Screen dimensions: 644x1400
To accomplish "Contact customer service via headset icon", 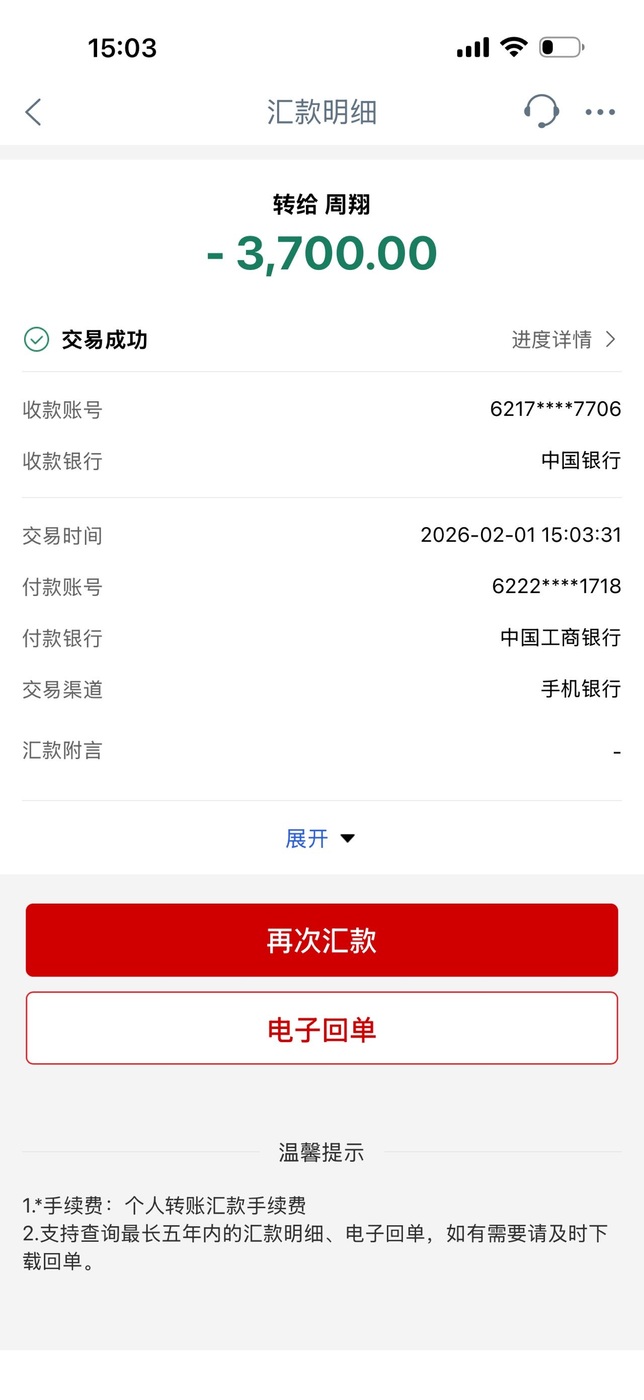I will tap(541, 111).
